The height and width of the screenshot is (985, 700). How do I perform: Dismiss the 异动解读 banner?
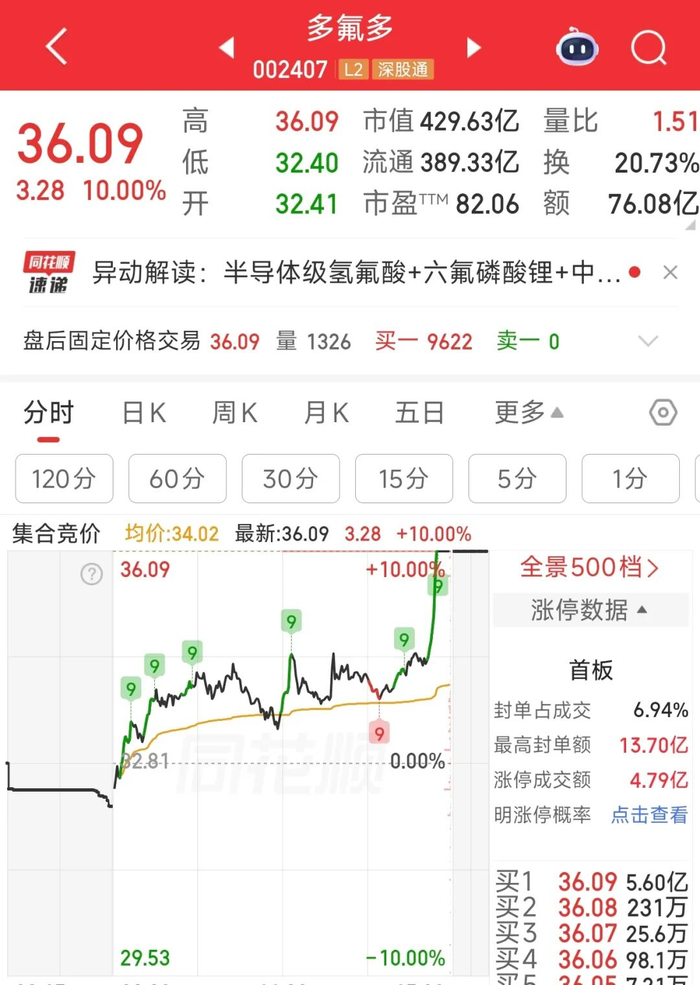670,273
